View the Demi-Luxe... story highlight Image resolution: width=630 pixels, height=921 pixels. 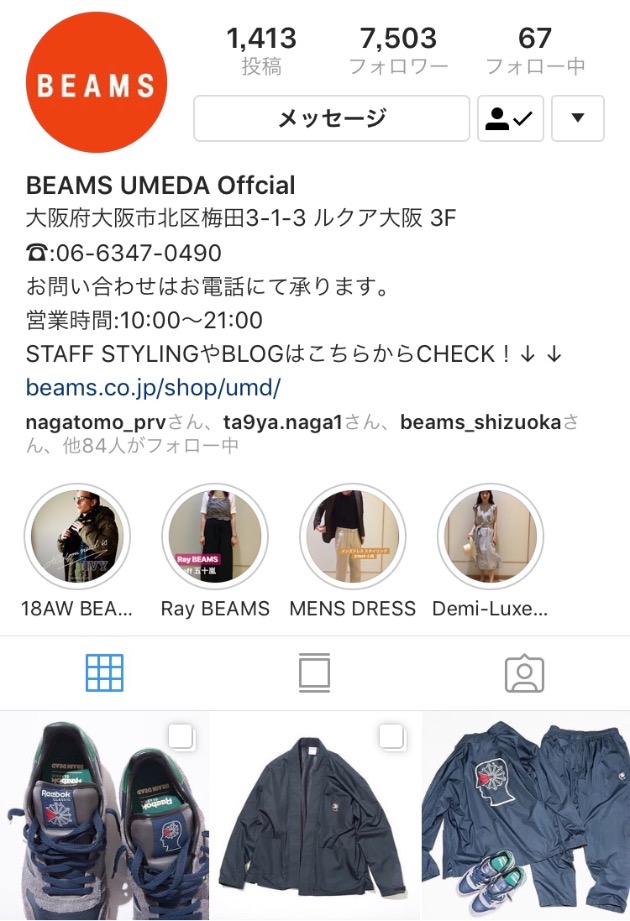490,538
